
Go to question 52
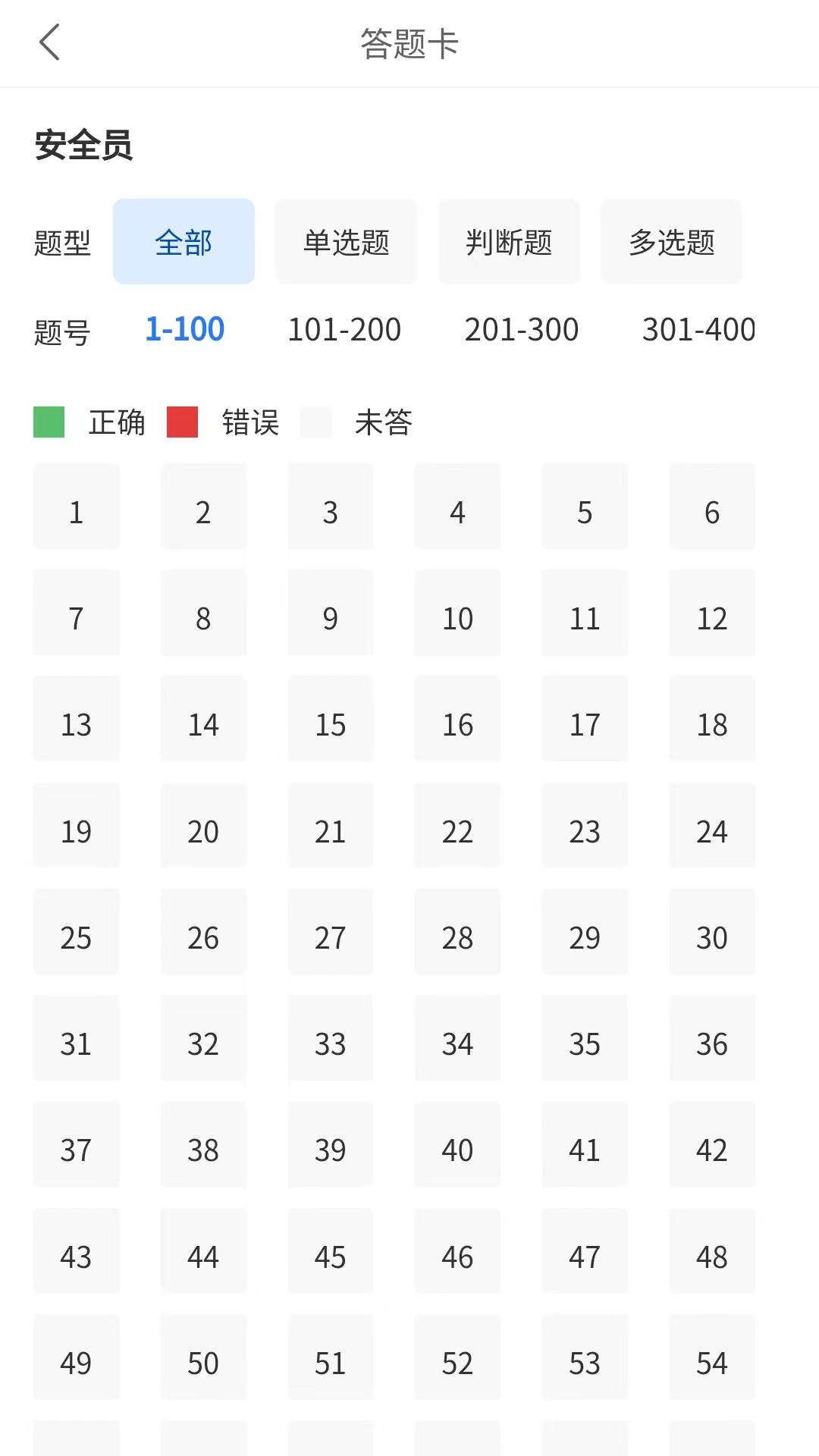457,1363
